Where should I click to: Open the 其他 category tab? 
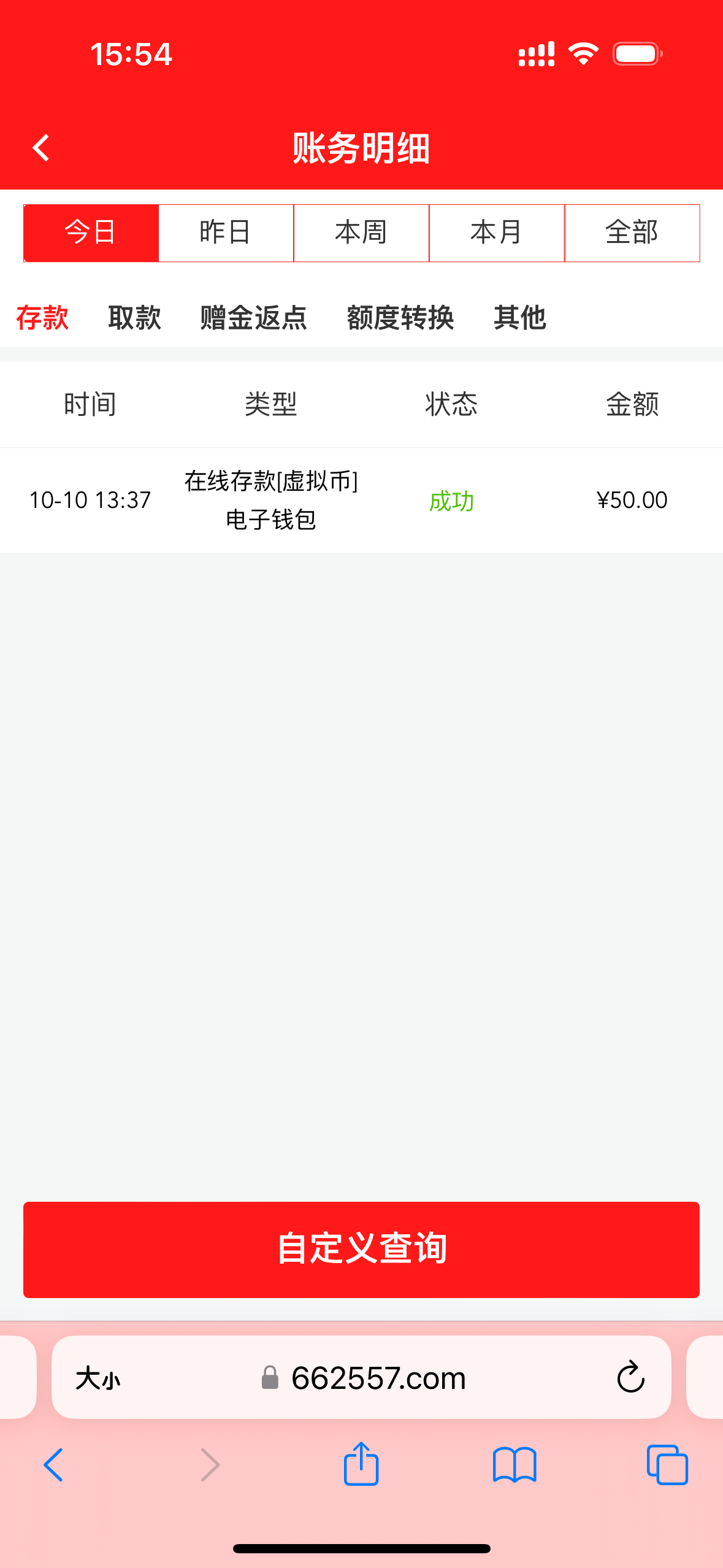click(x=519, y=318)
